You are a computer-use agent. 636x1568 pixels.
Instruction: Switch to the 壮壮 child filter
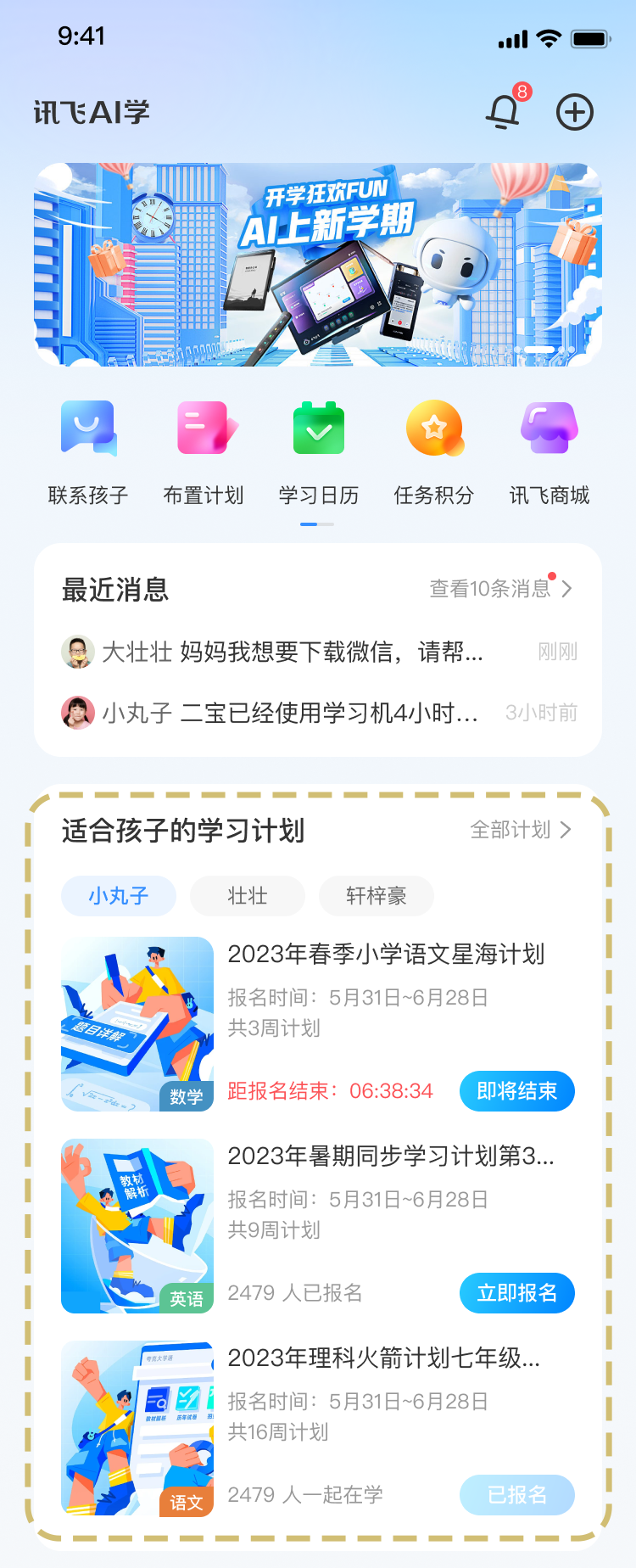click(x=247, y=896)
